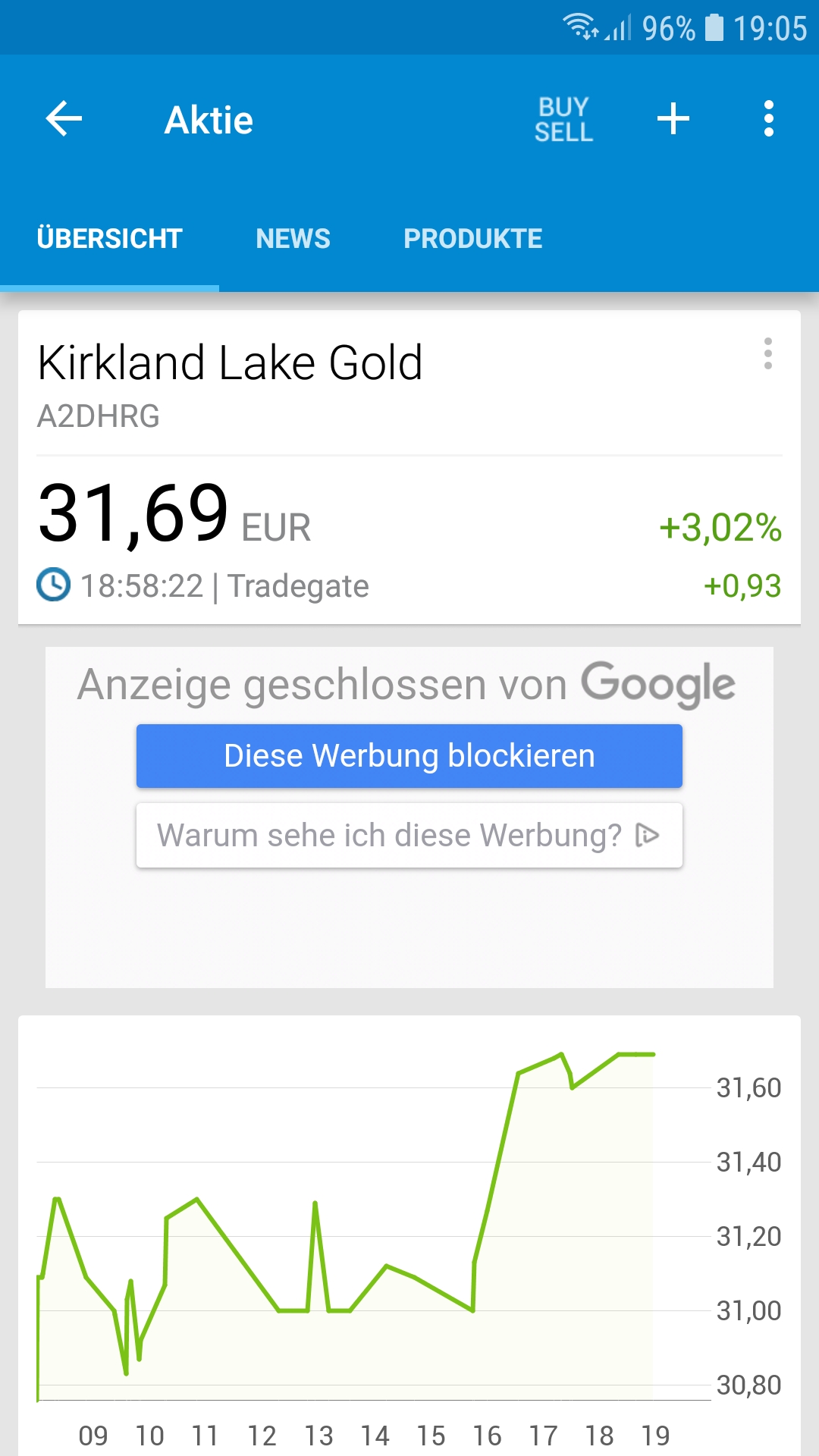Go back from the Aktie screen
The image size is (819, 1456).
64,119
